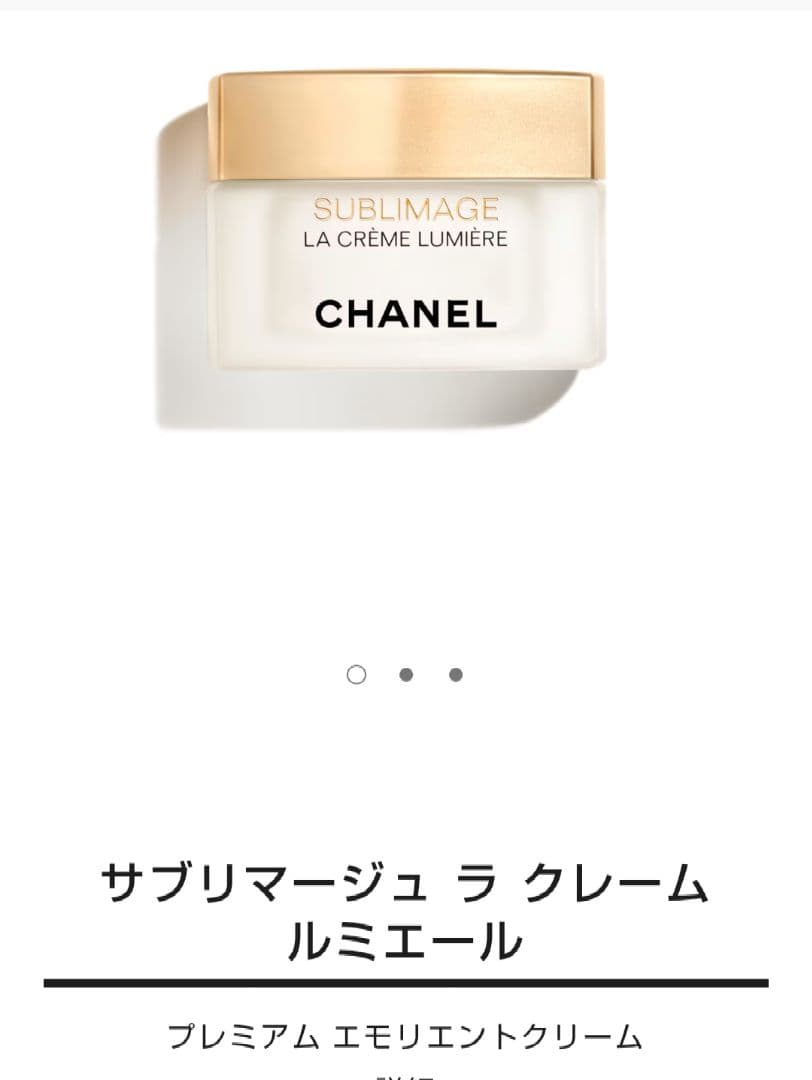Jump to the second product image dot
Screen dimensions: 812x1080
[406, 675]
